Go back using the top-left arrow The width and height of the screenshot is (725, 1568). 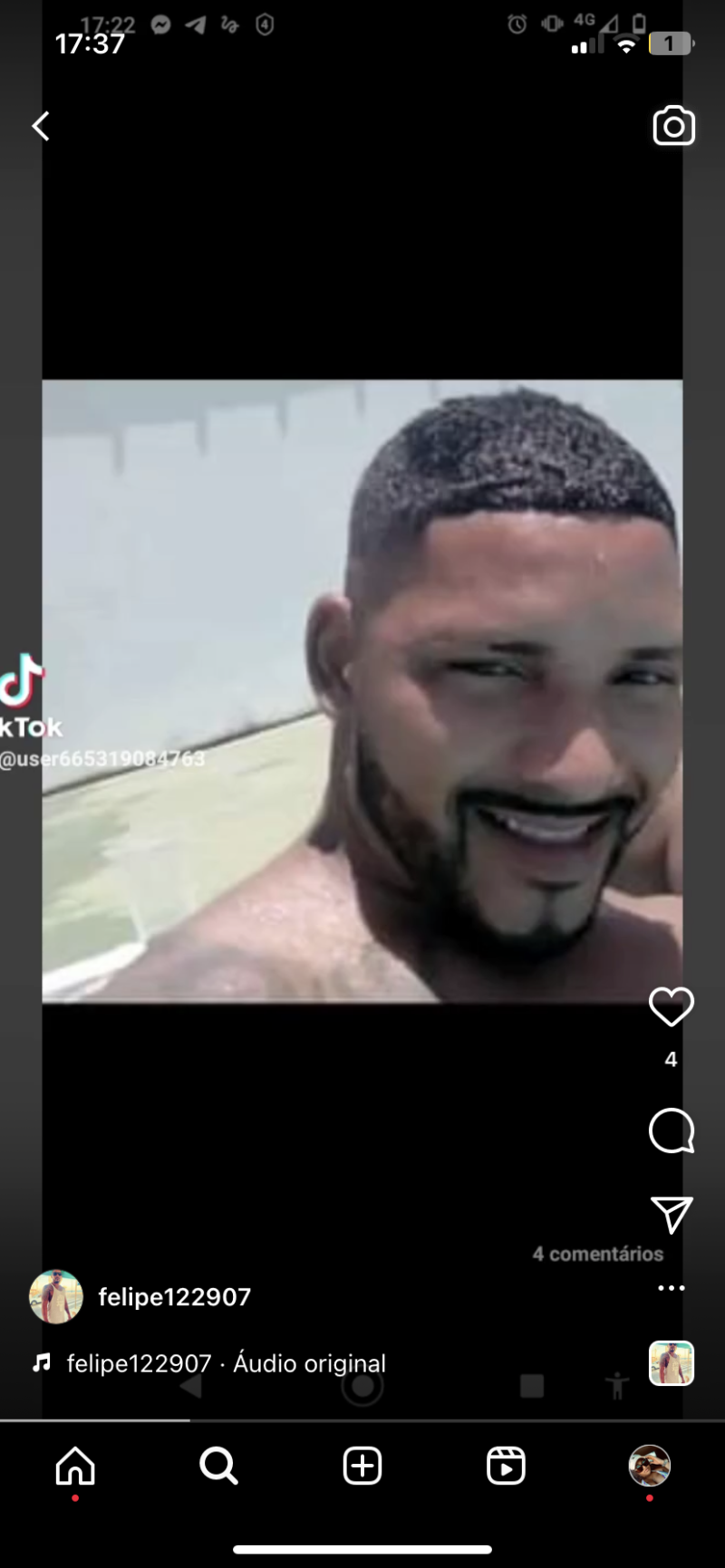[x=41, y=126]
